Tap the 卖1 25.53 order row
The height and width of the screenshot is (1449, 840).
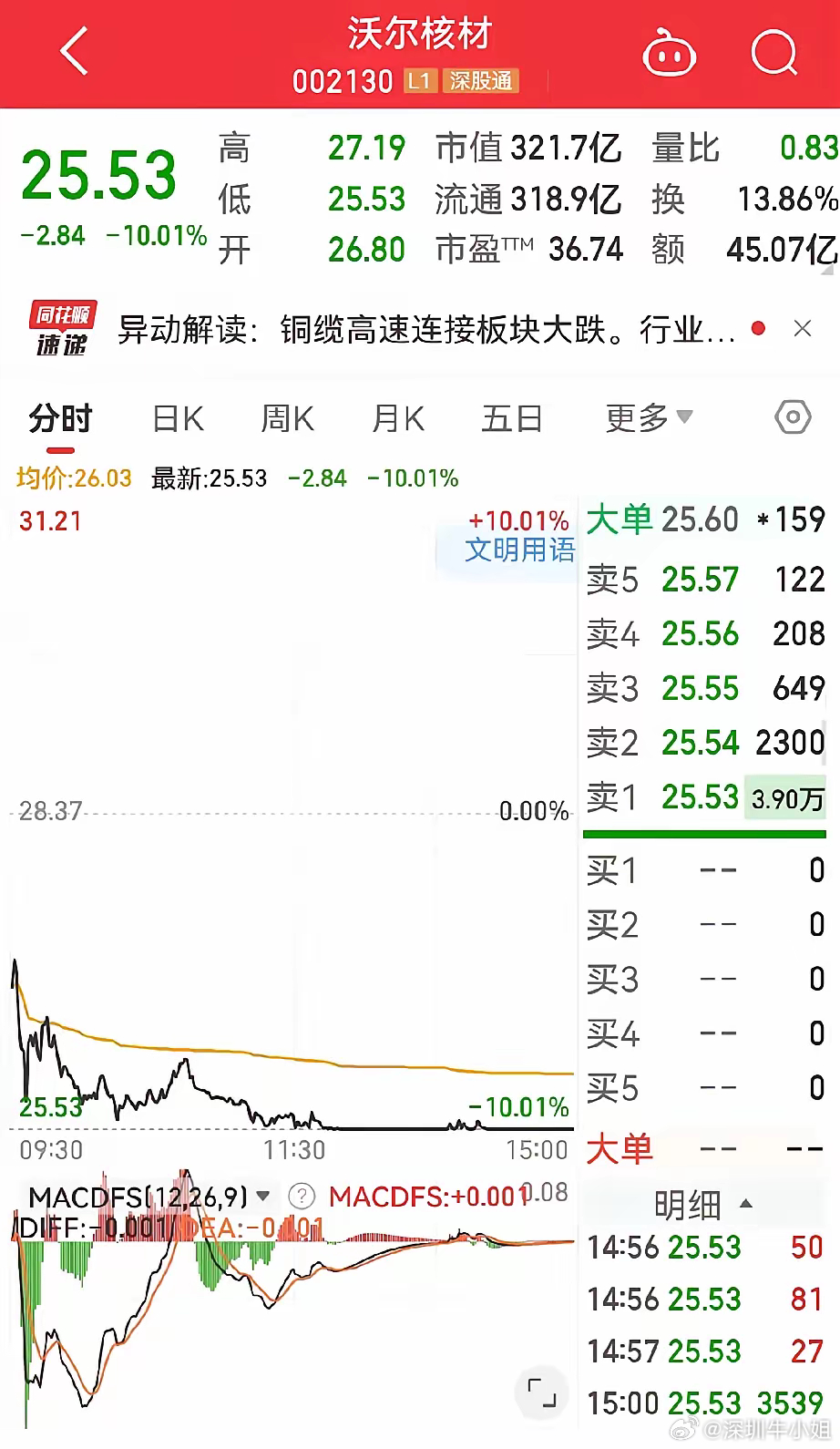705,797
